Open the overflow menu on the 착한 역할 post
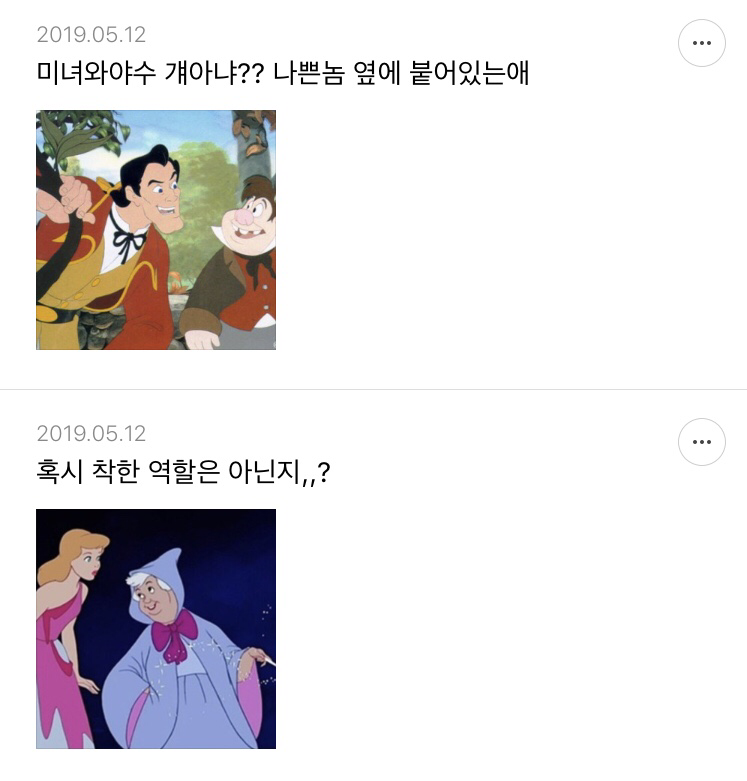The width and height of the screenshot is (747, 781). tap(701, 442)
